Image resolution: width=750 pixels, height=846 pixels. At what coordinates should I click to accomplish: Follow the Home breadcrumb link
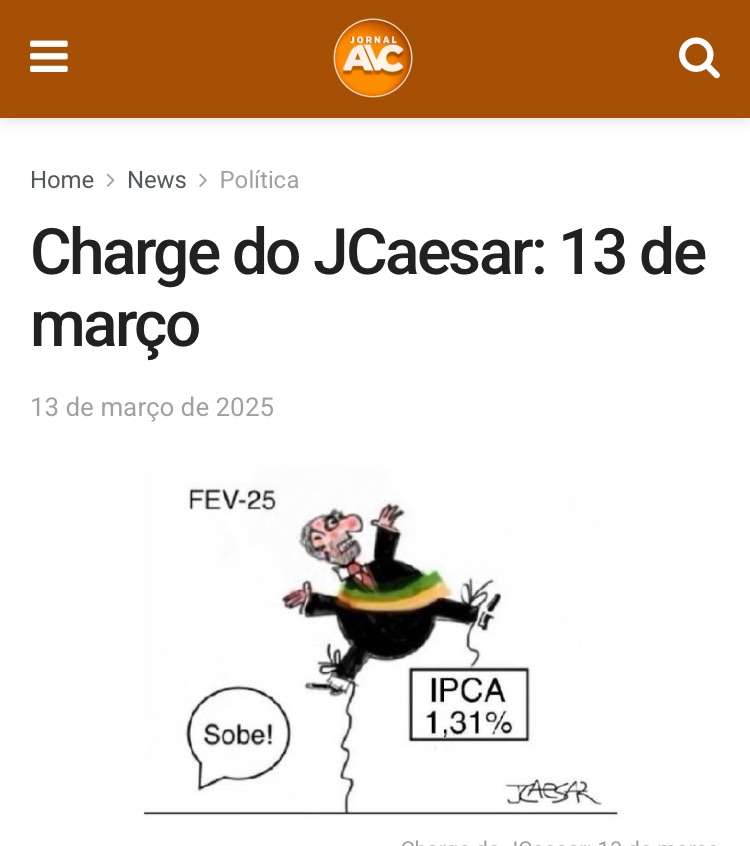pos(62,180)
